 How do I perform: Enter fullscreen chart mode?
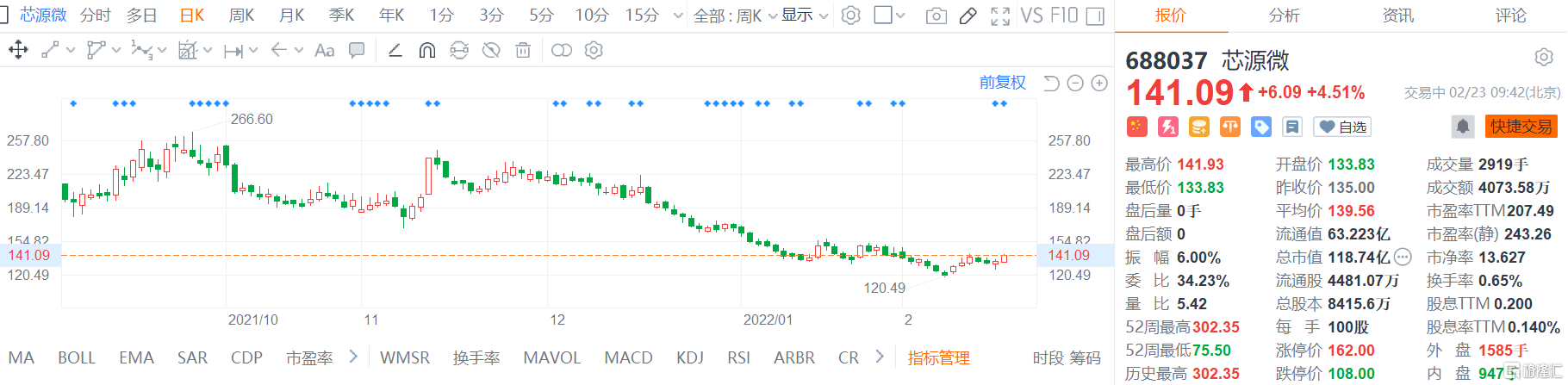coord(999,16)
